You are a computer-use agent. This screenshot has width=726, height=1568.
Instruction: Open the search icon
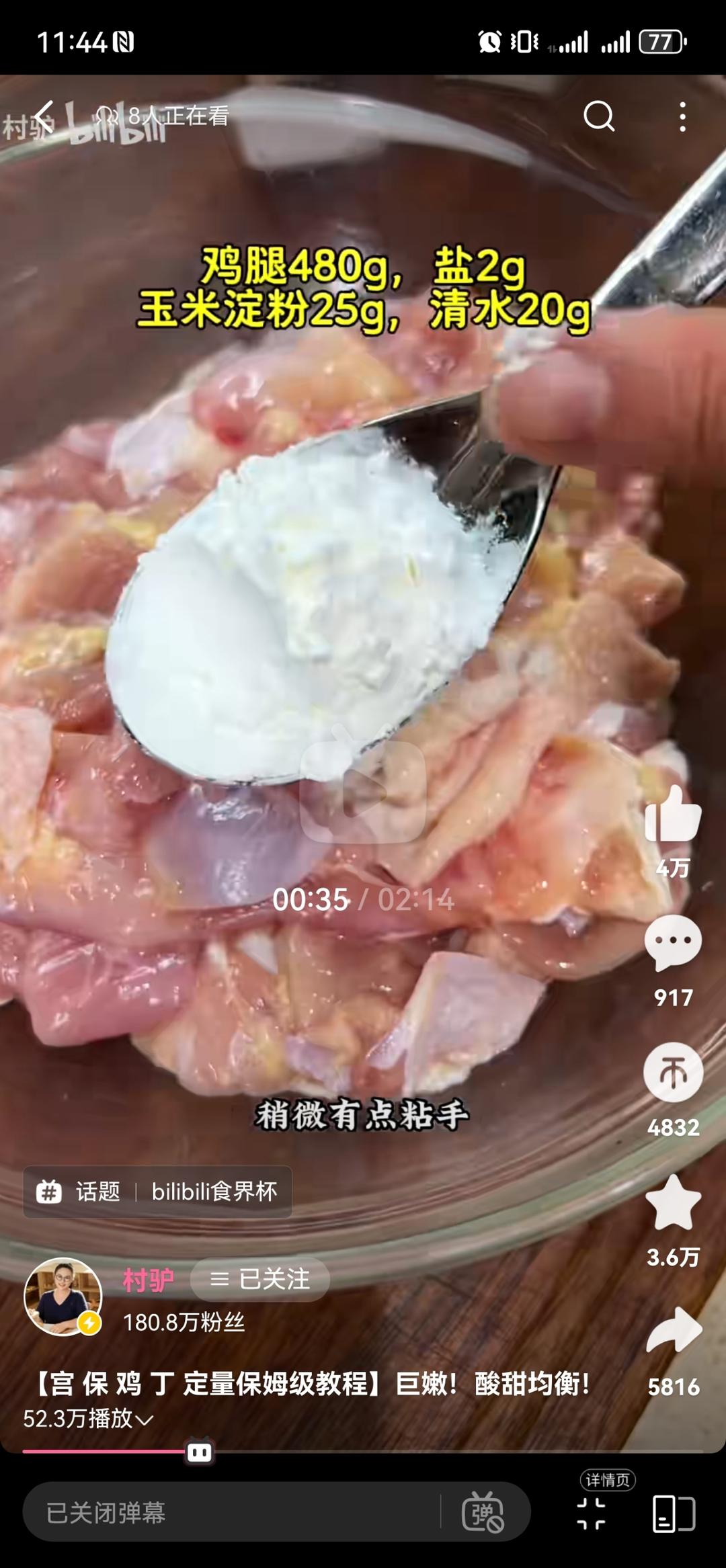[598, 117]
